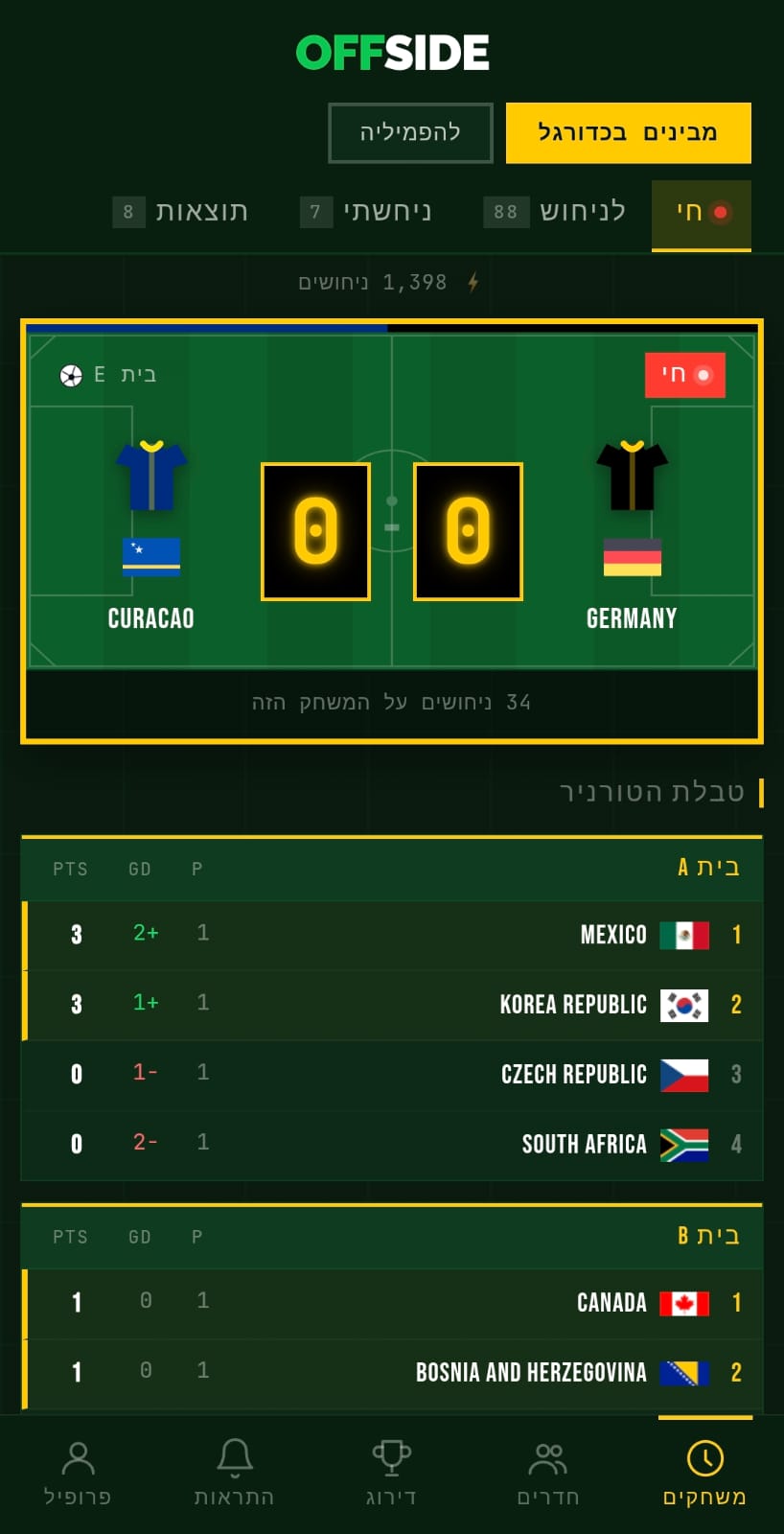Open the Curacao vs Germany live match card
The height and width of the screenshot is (1534, 784).
click(392, 531)
